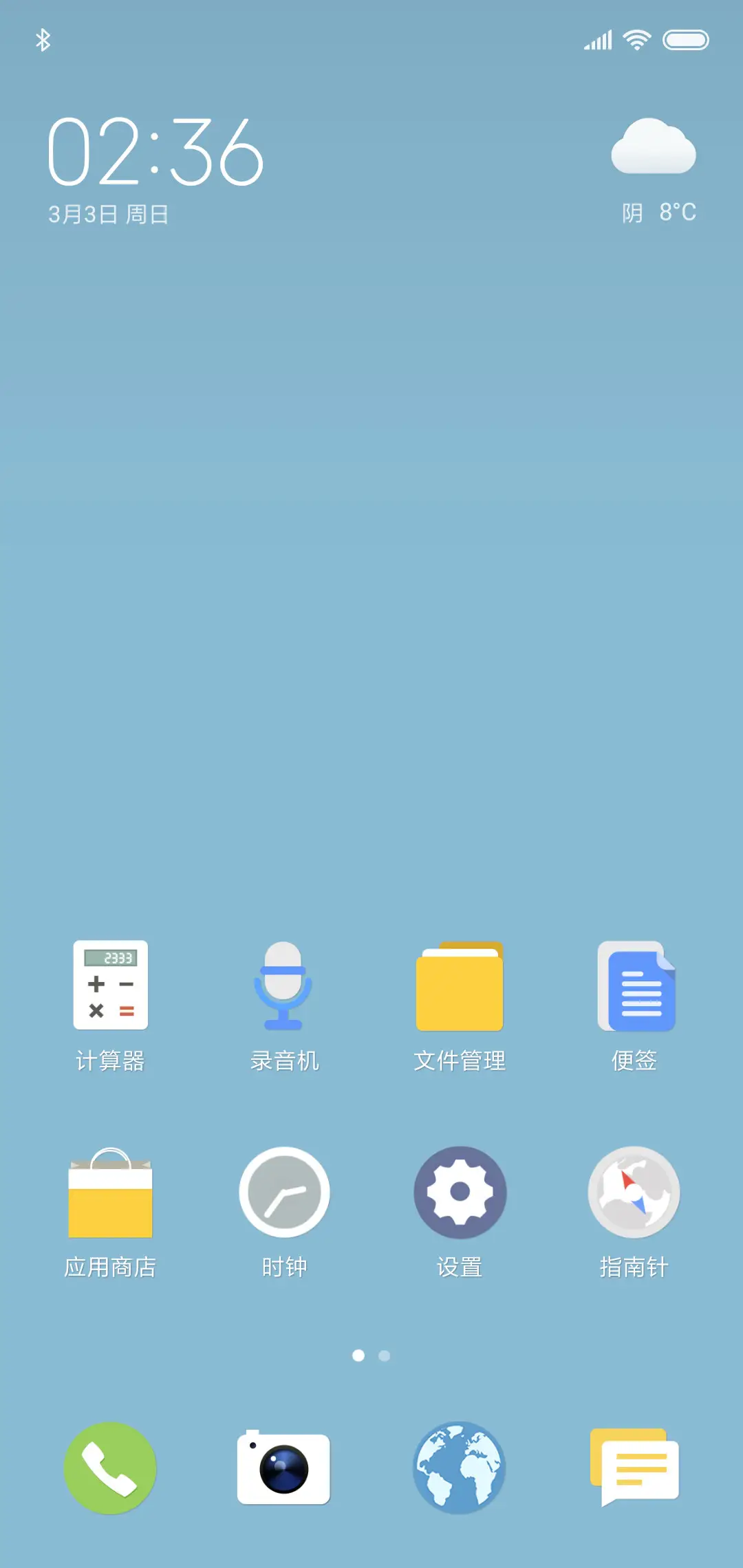Open the browser from the dock
The width and height of the screenshot is (743, 1568).
click(x=460, y=1468)
